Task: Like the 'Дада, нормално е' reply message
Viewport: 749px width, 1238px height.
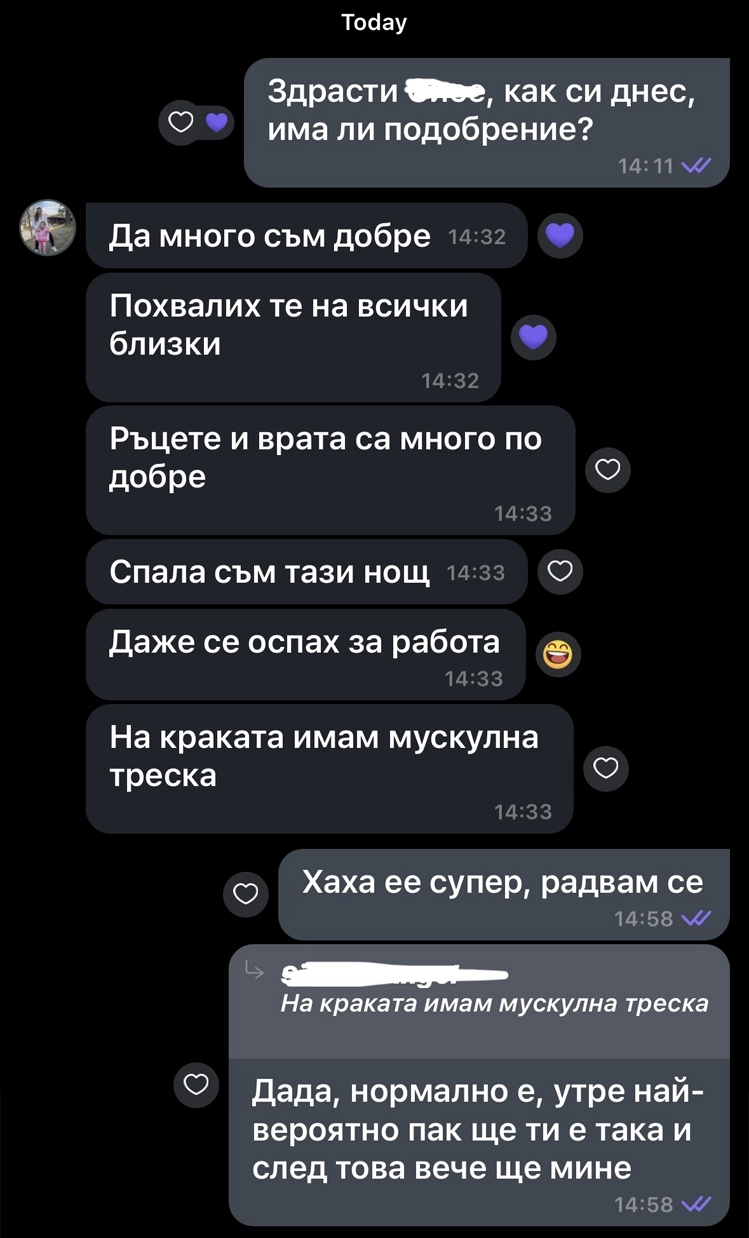Action: [197, 1084]
